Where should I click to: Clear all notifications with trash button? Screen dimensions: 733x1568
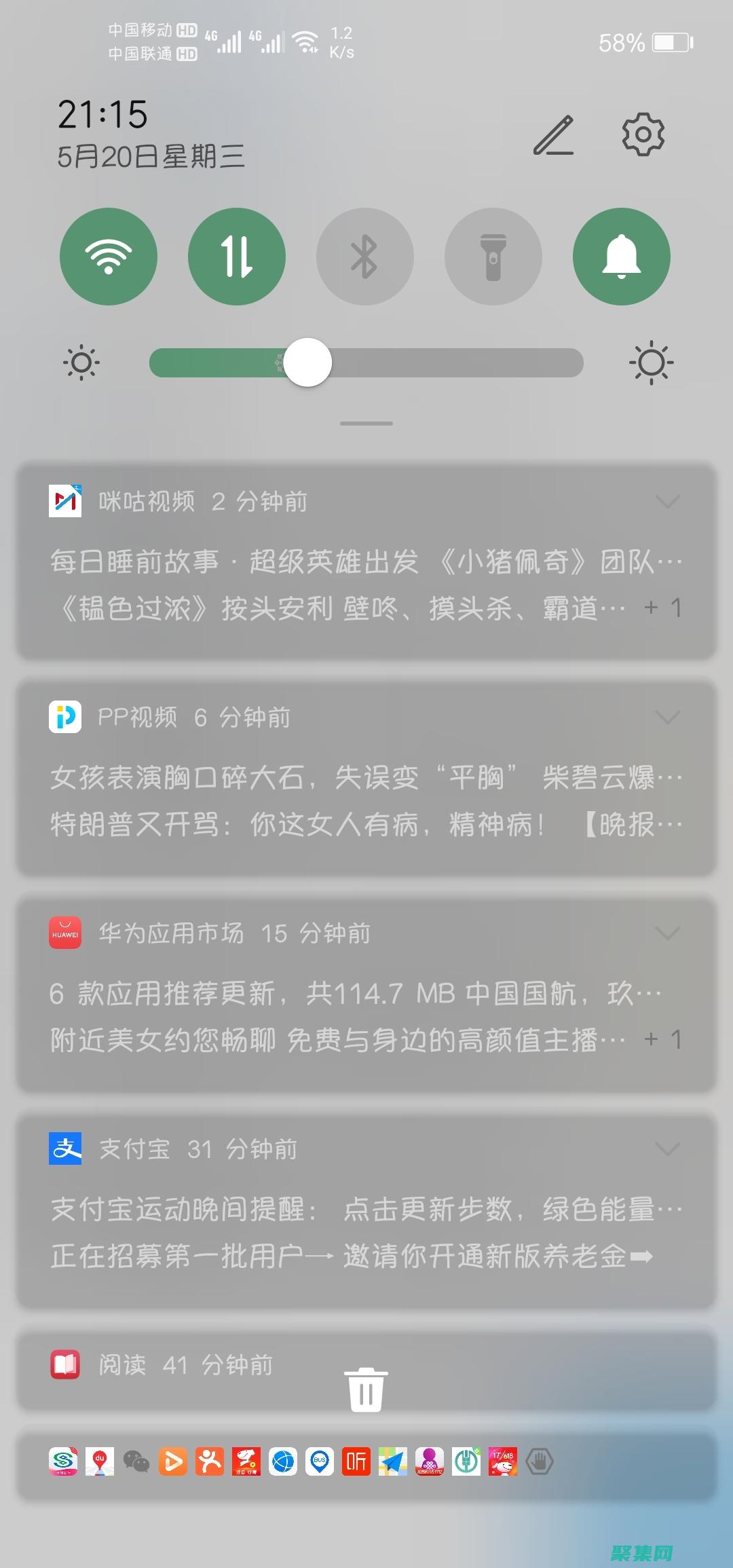tap(366, 1389)
